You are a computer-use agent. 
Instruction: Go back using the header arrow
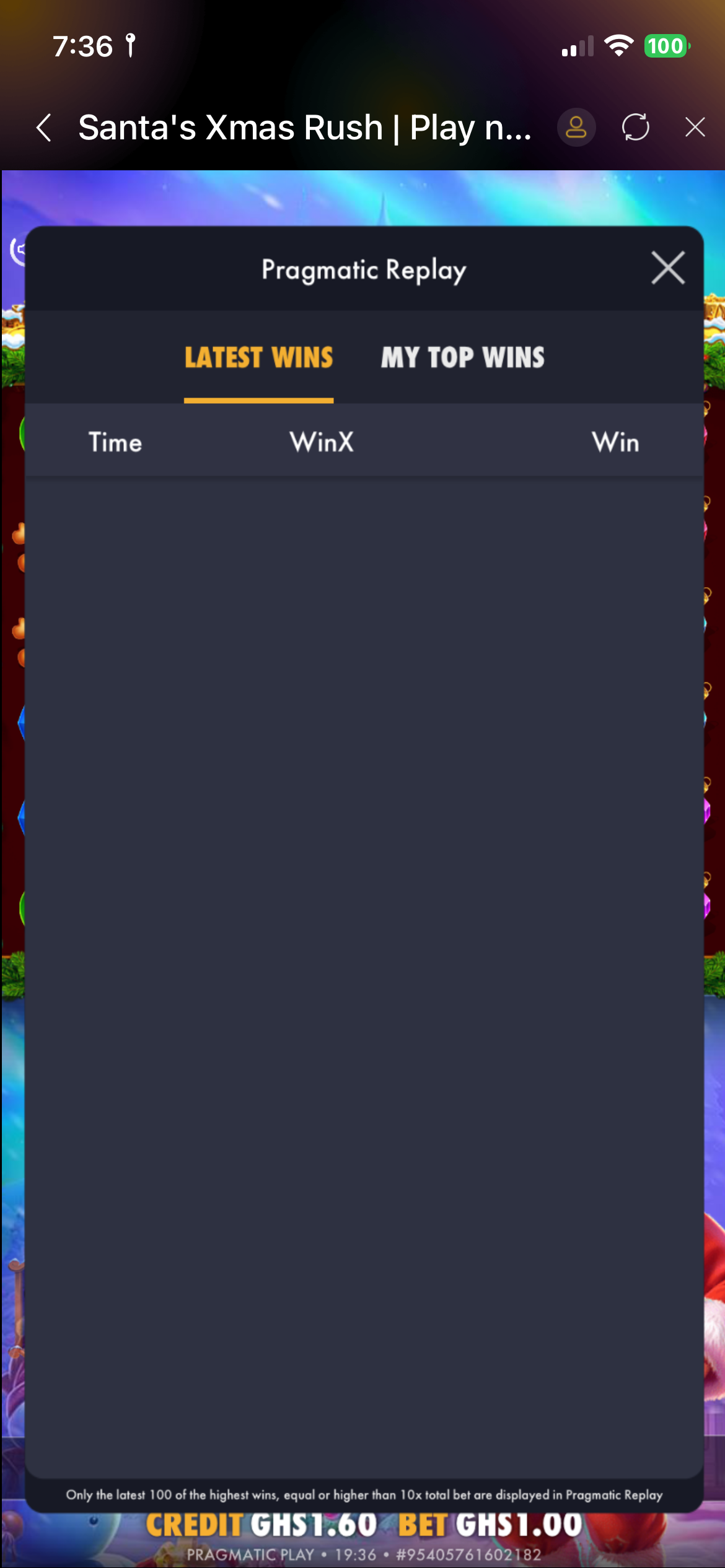(44, 128)
